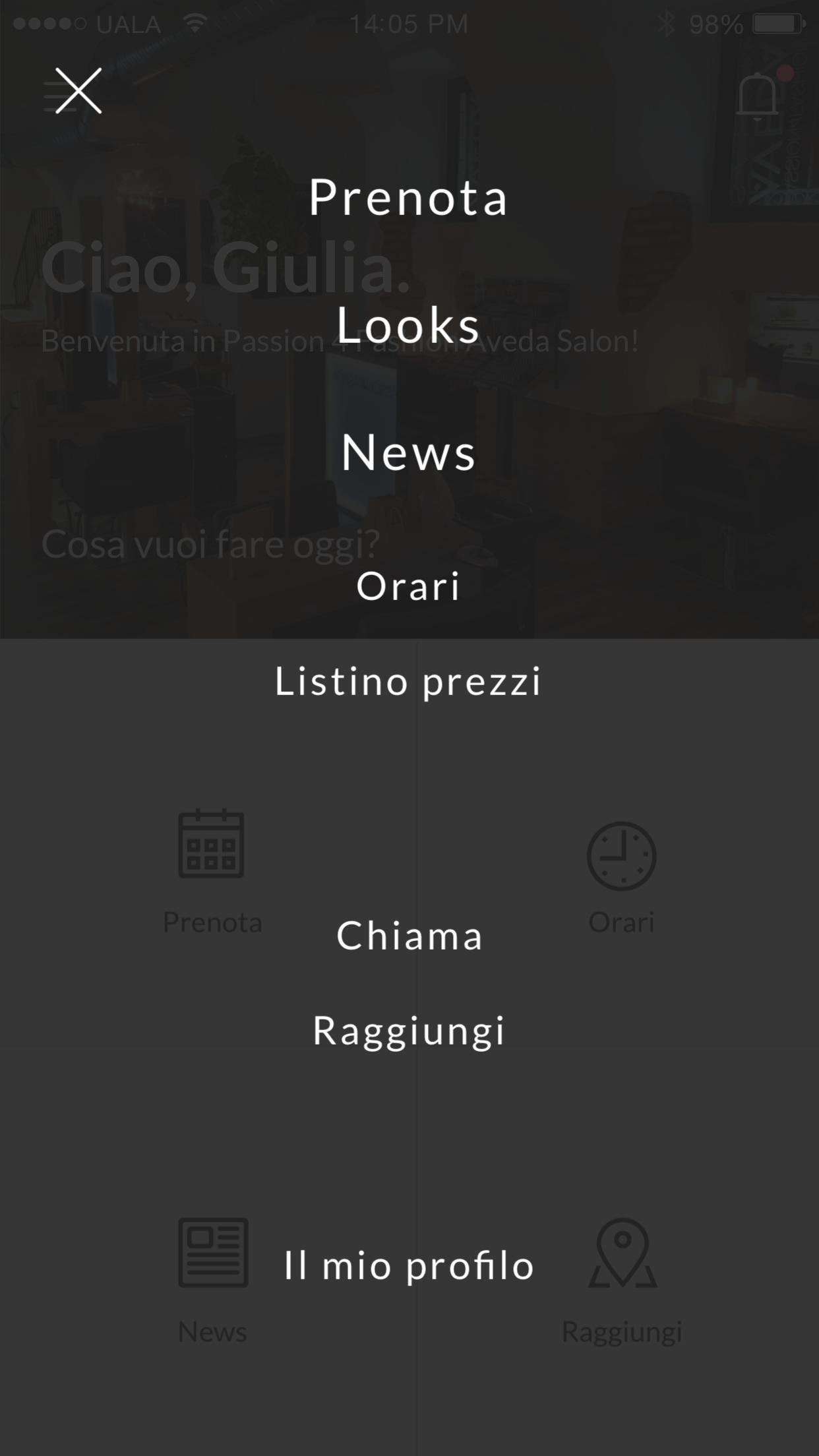View Orari opening hours from the menu
This screenshot has width=819, height=1456.
[409, 586]
